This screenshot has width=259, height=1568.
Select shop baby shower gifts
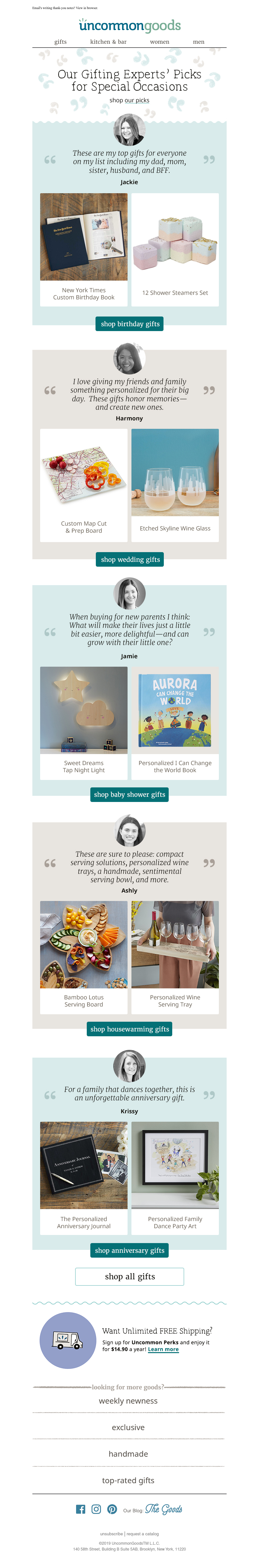[129, 794]
